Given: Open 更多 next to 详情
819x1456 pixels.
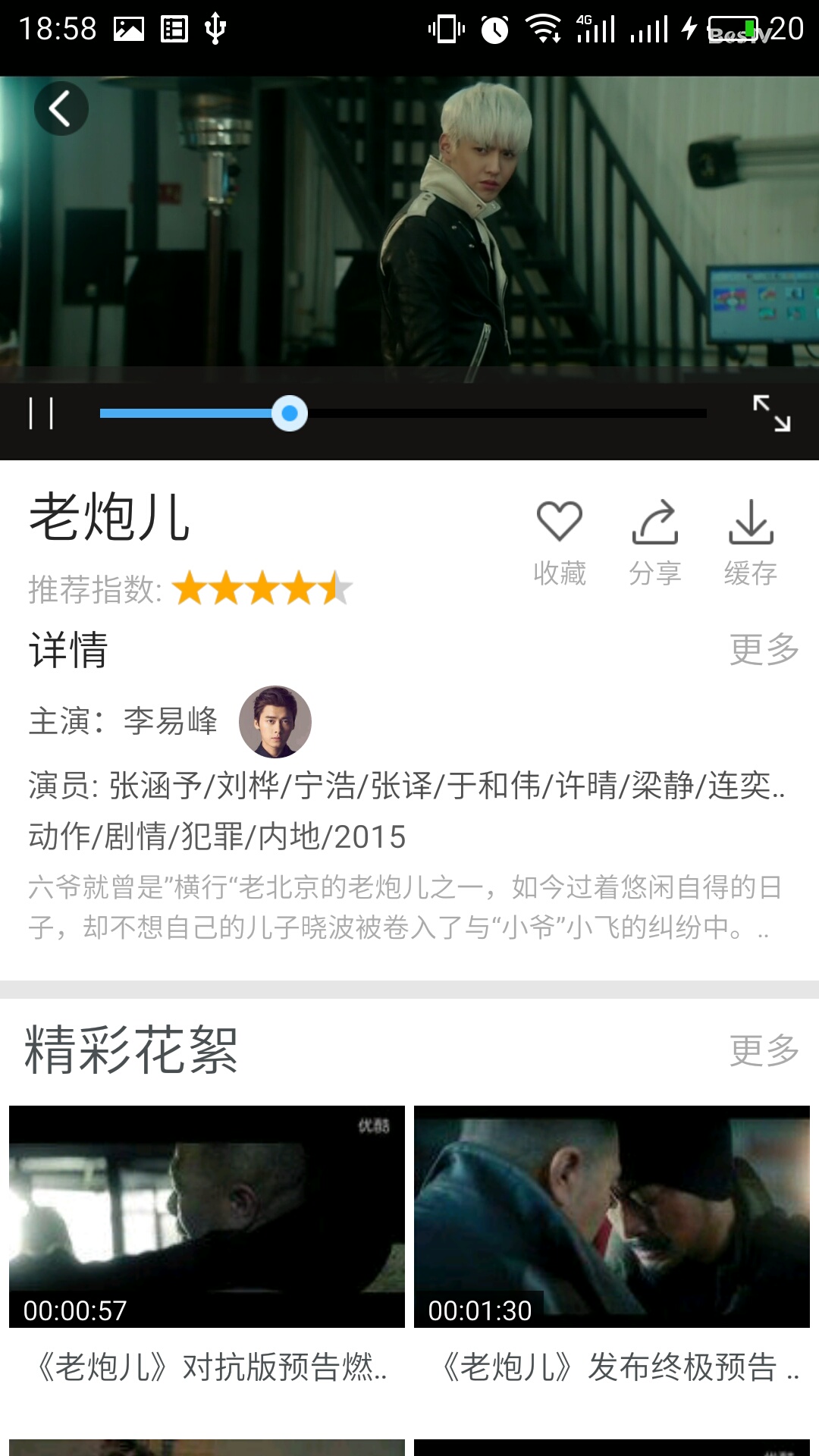Looking at the screenshot, I should point(764,650).
